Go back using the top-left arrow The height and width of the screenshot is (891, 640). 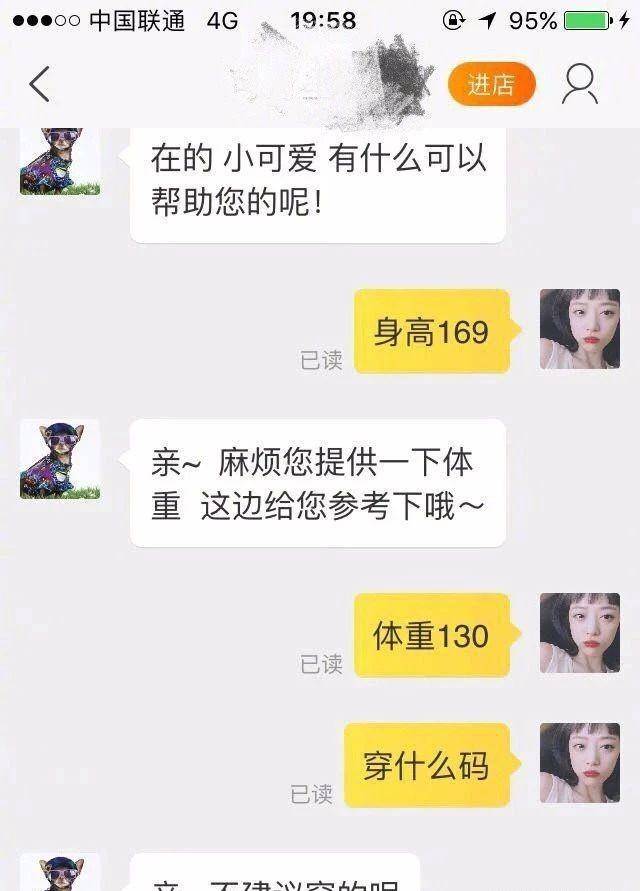(39, 85)
